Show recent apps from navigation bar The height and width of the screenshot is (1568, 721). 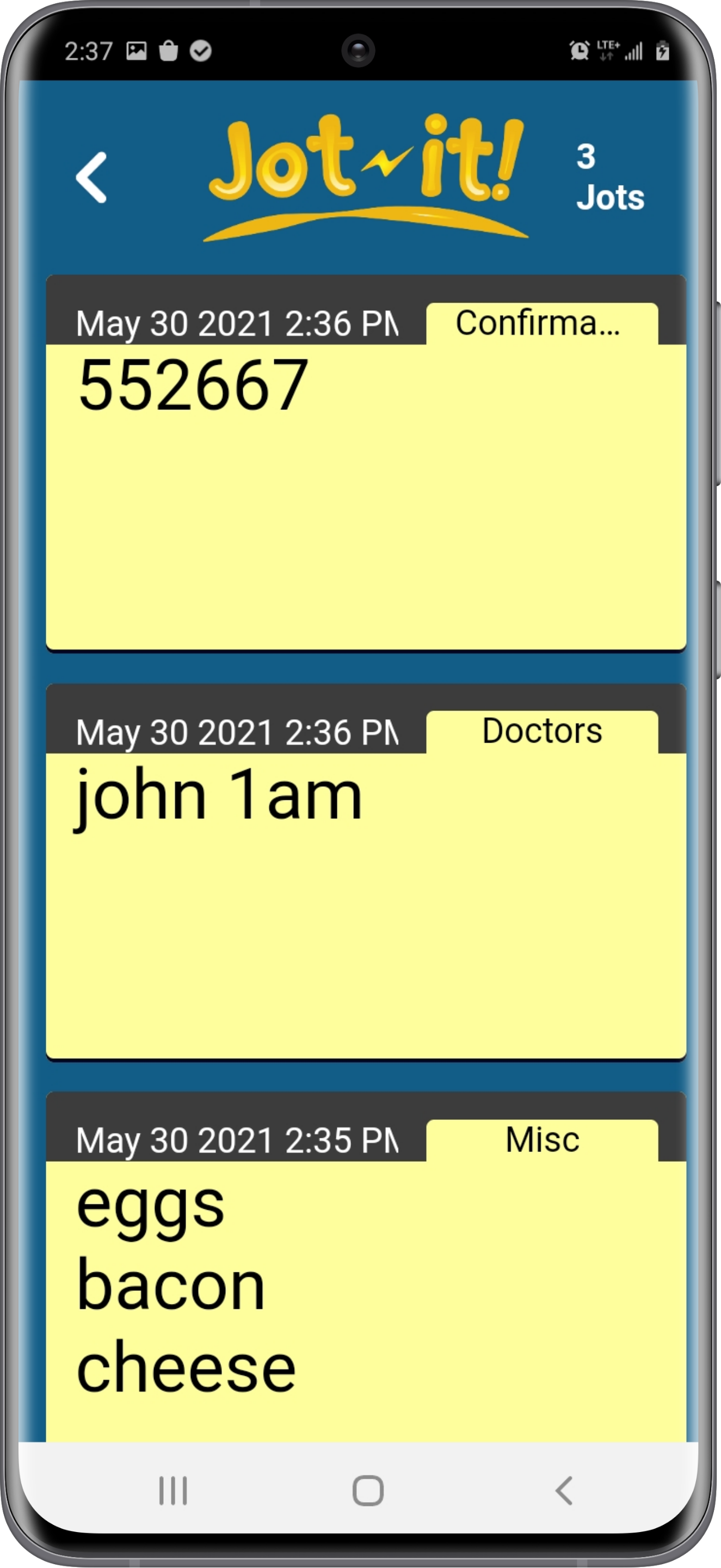pos(173,1491)
